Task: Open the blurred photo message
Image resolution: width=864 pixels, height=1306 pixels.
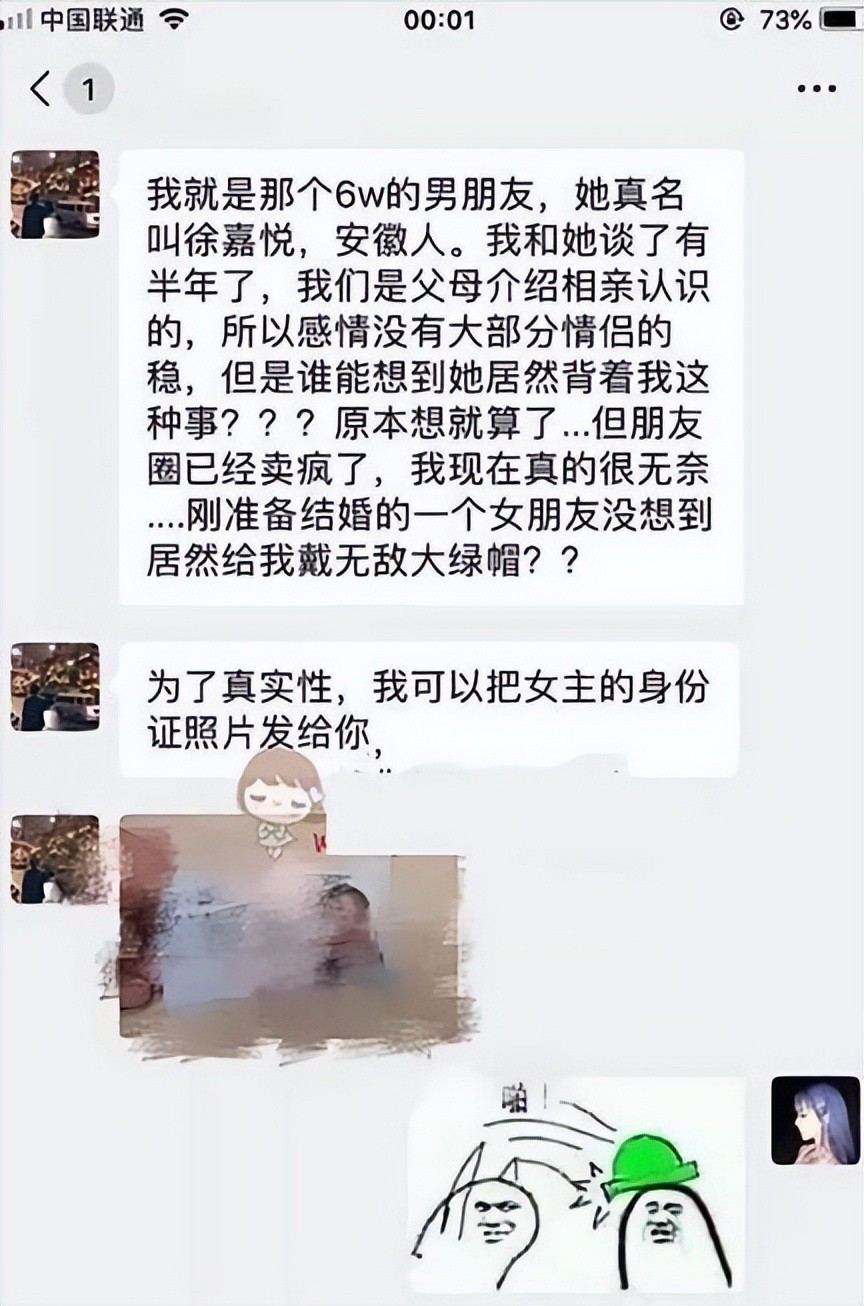Action: (290, 935)
